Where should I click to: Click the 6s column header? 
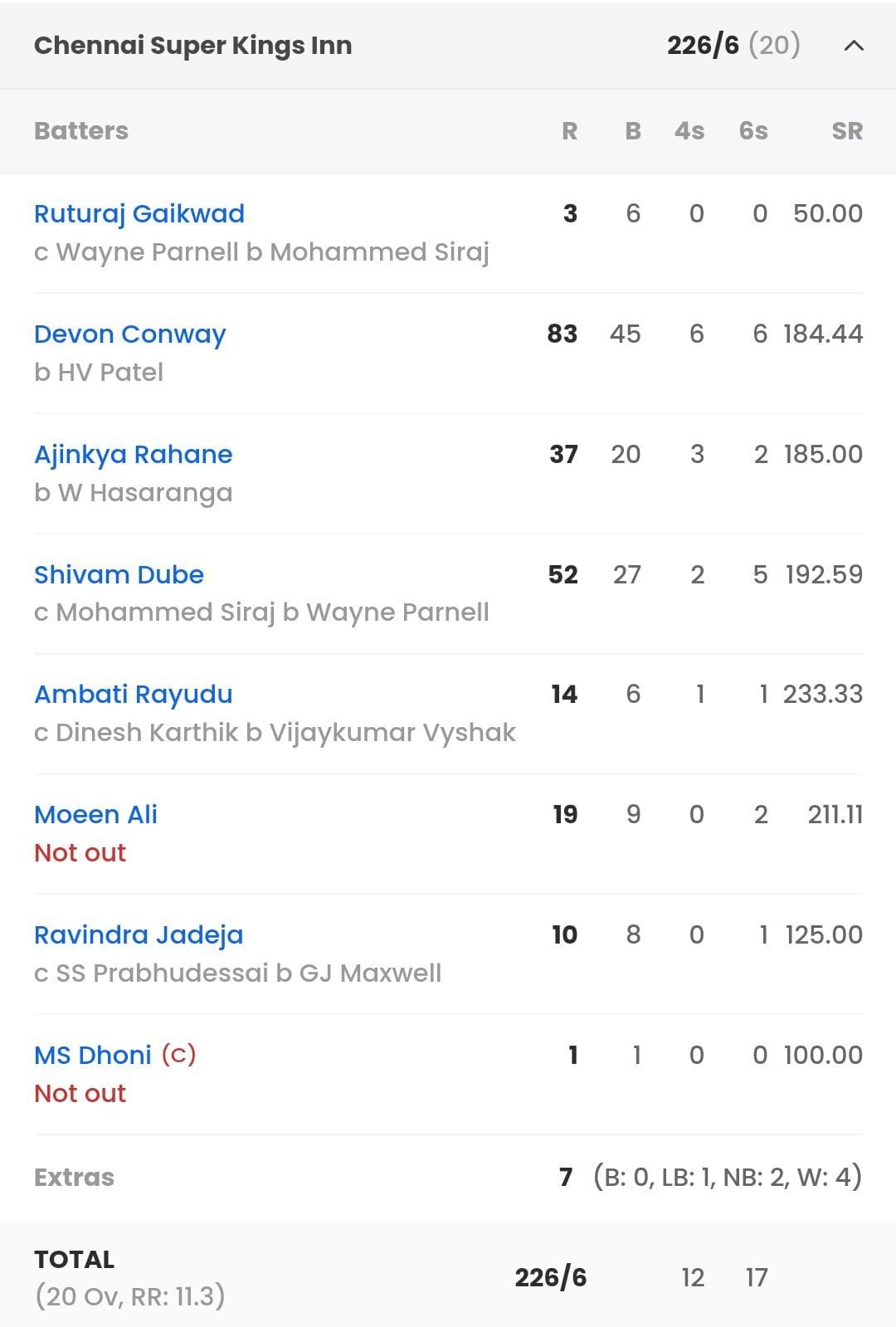752,130
